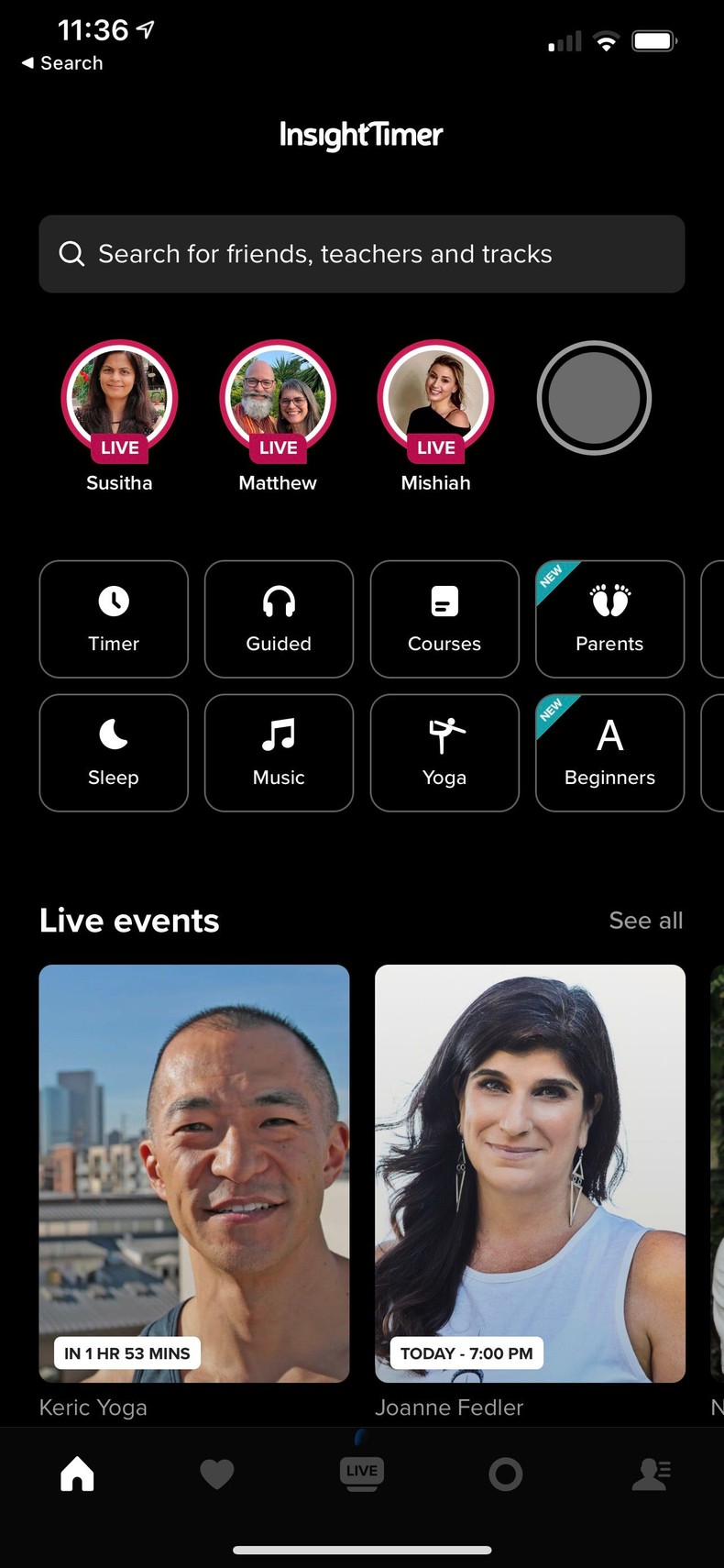Open the Timer feature
The height and width of the screenshot is (1568, 724).
click(113, 619)
